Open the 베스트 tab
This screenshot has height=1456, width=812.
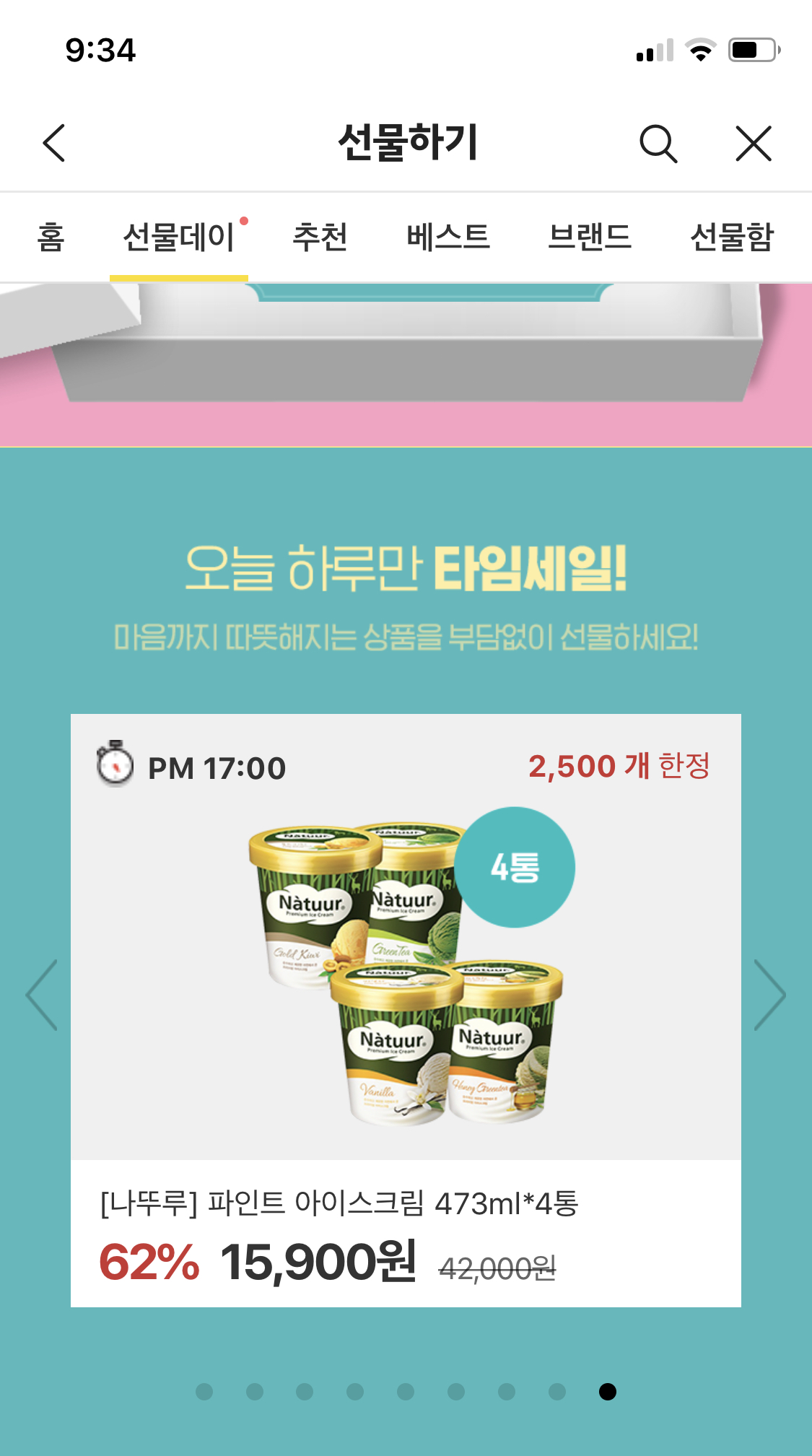pyautogui.click(x=448, y=237)
